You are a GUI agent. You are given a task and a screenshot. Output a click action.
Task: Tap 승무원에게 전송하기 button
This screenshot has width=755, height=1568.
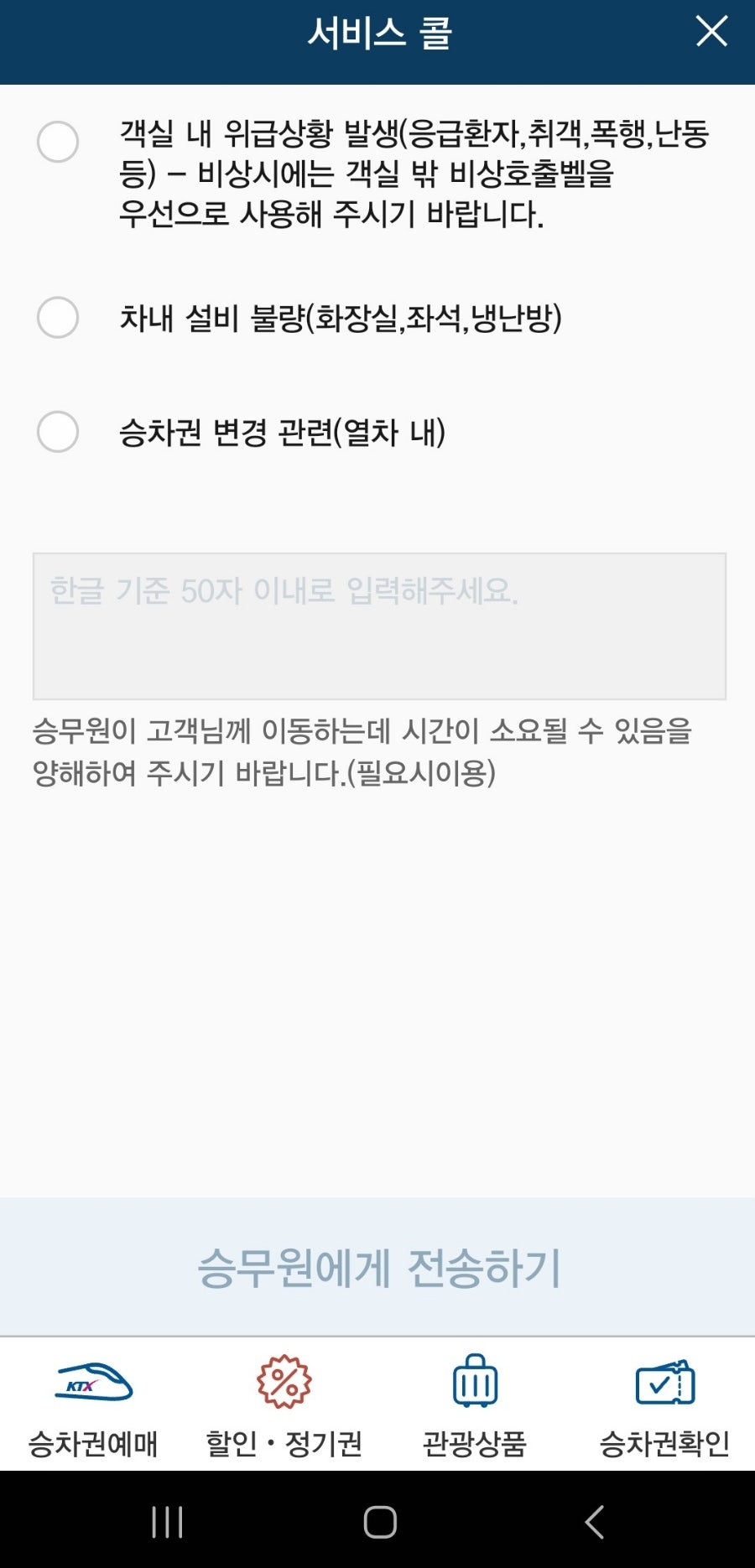pyautogui.click(x=377, y=1267)
